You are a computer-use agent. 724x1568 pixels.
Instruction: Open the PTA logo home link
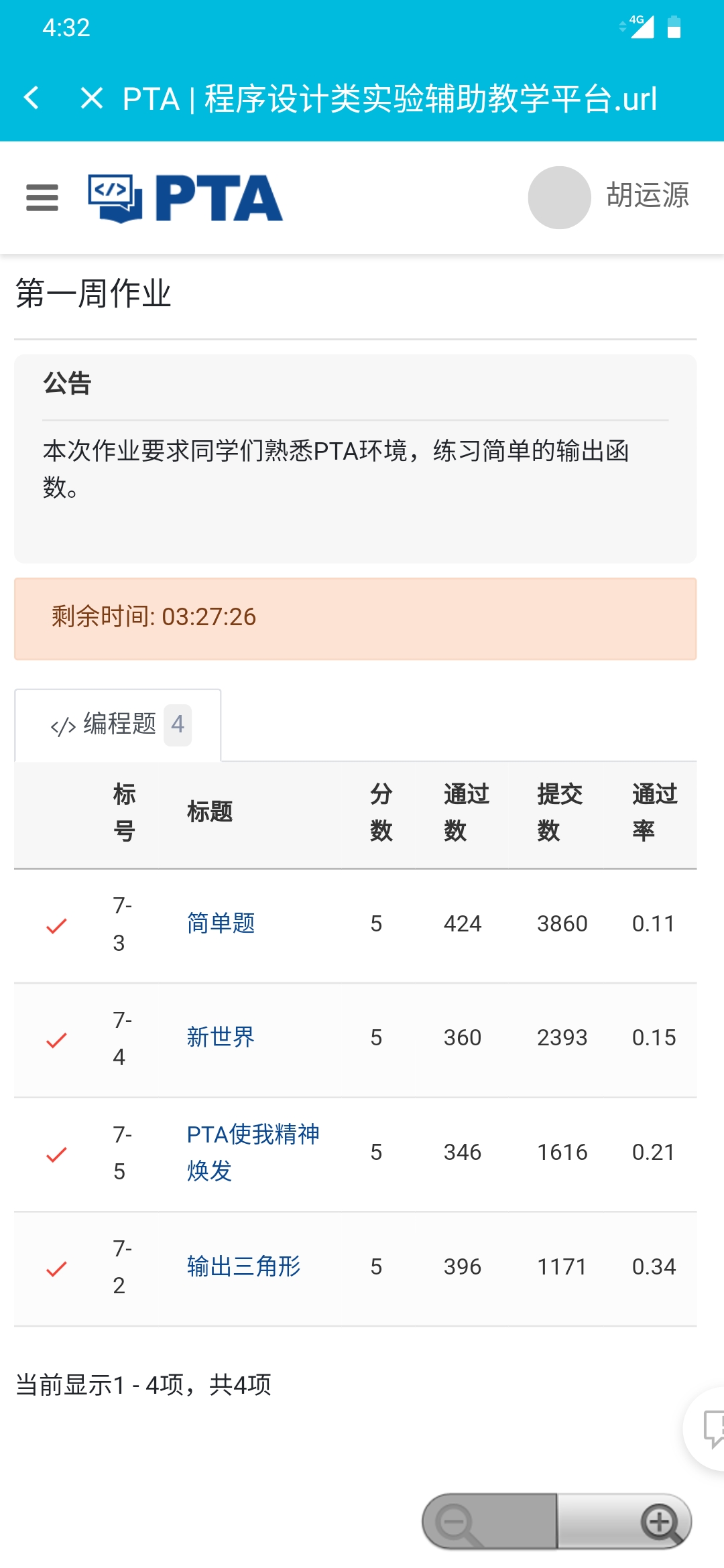186,198
